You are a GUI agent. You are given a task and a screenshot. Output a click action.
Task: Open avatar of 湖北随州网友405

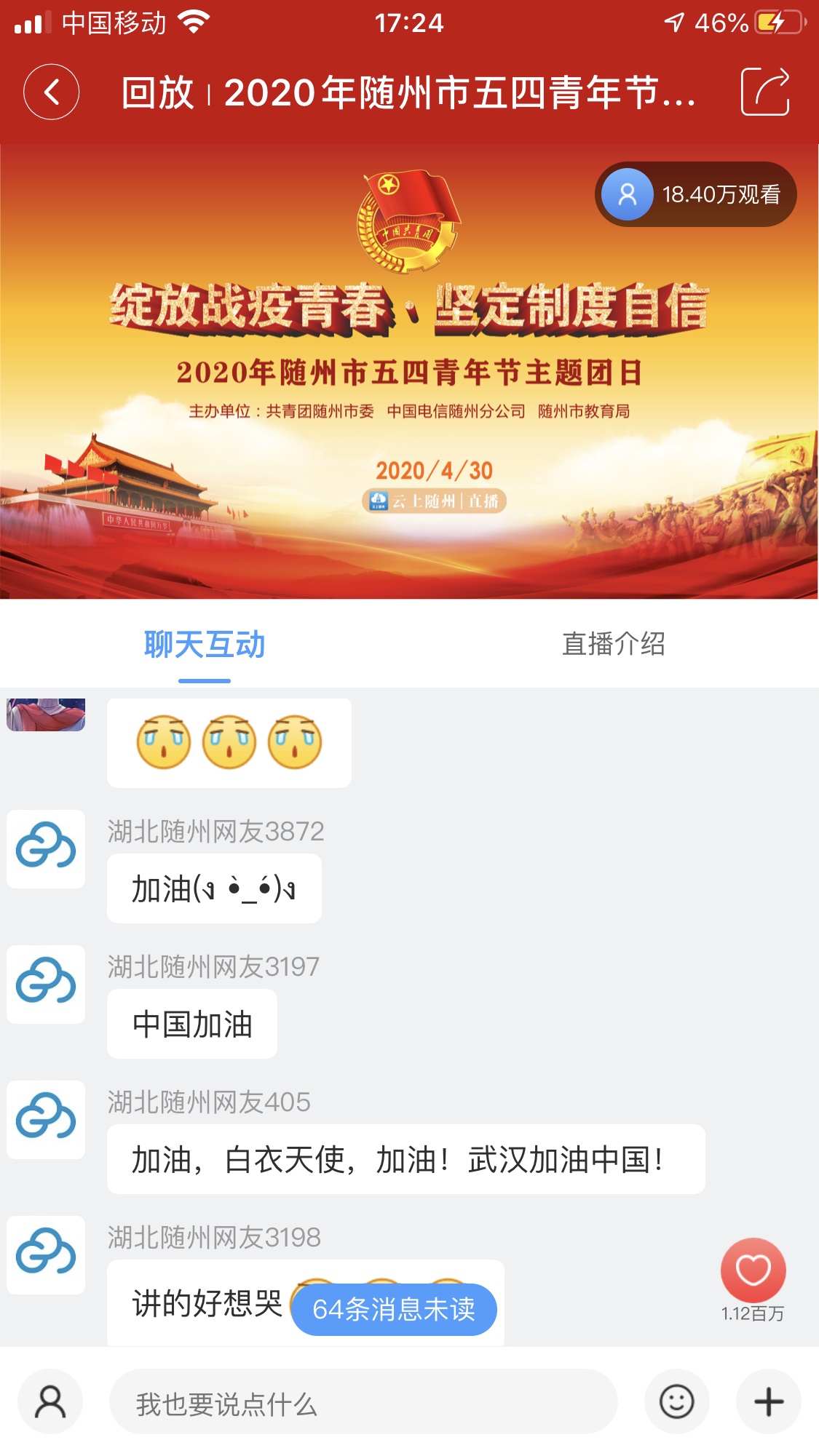pos(46,1119)
